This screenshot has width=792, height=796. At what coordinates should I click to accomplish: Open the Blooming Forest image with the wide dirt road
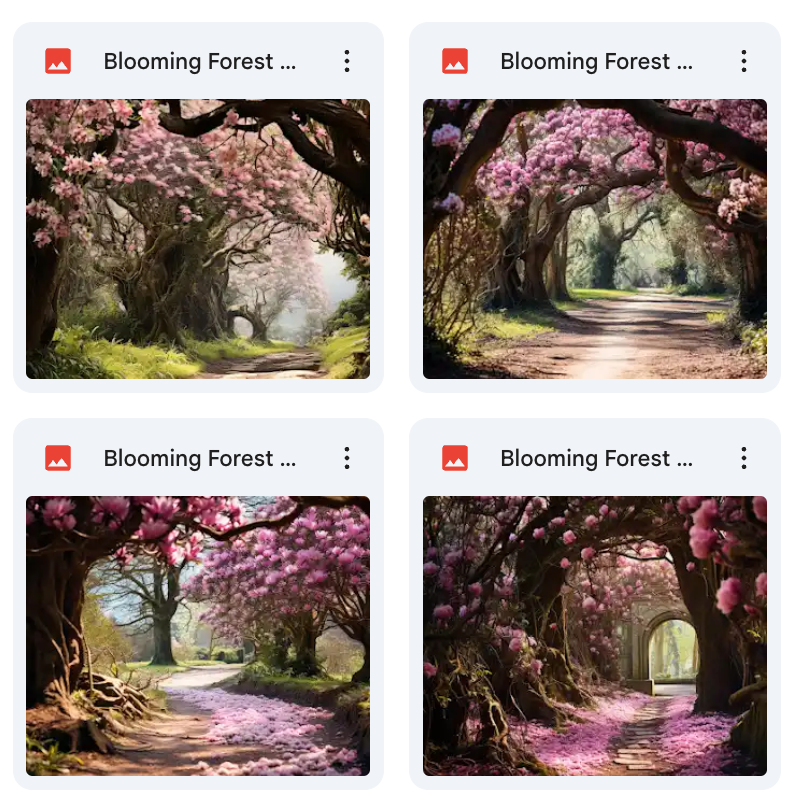pyautogui.click(x=594, y=238)
